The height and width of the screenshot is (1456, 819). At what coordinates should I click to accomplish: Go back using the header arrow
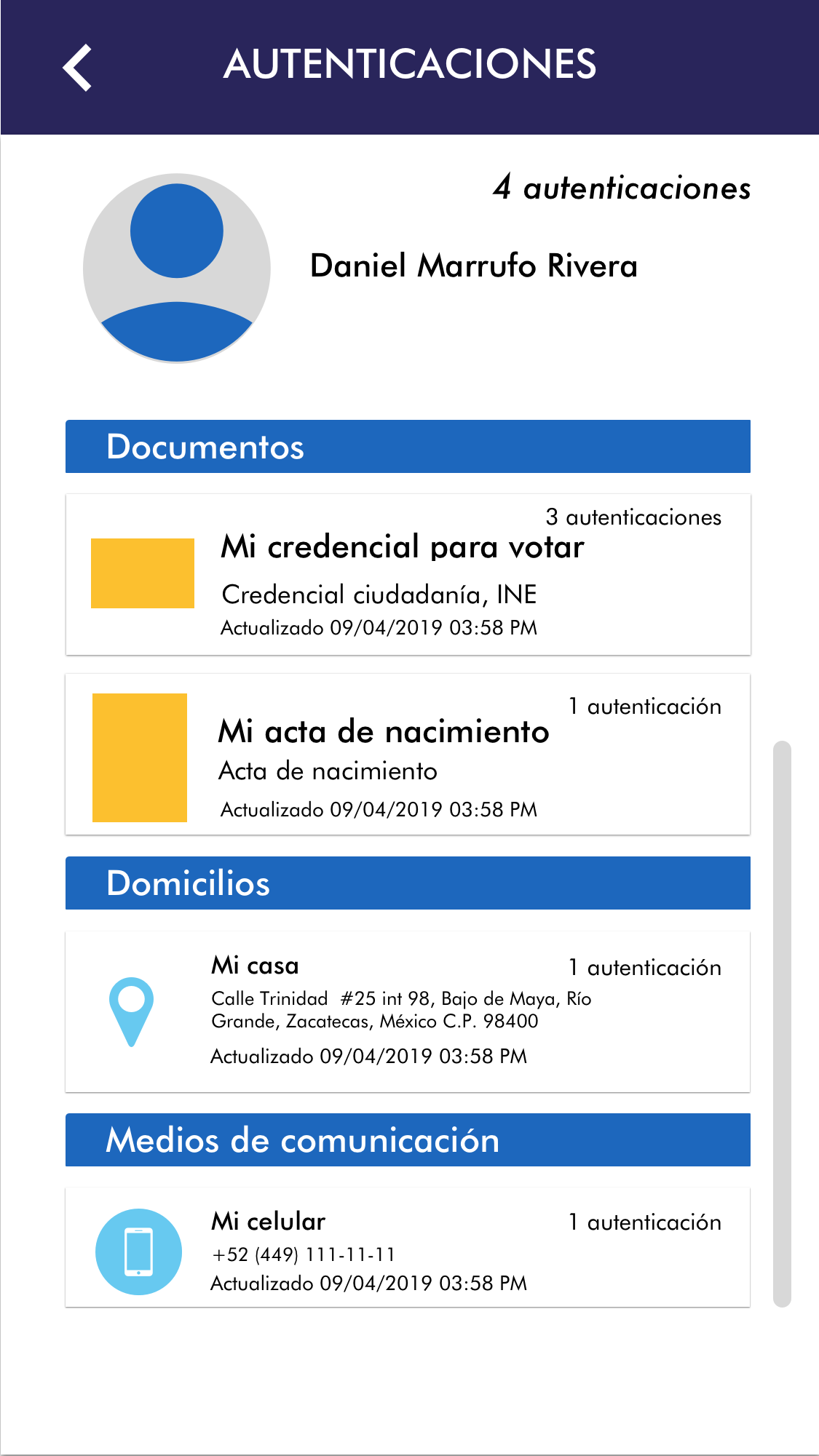tap(77, 68)
